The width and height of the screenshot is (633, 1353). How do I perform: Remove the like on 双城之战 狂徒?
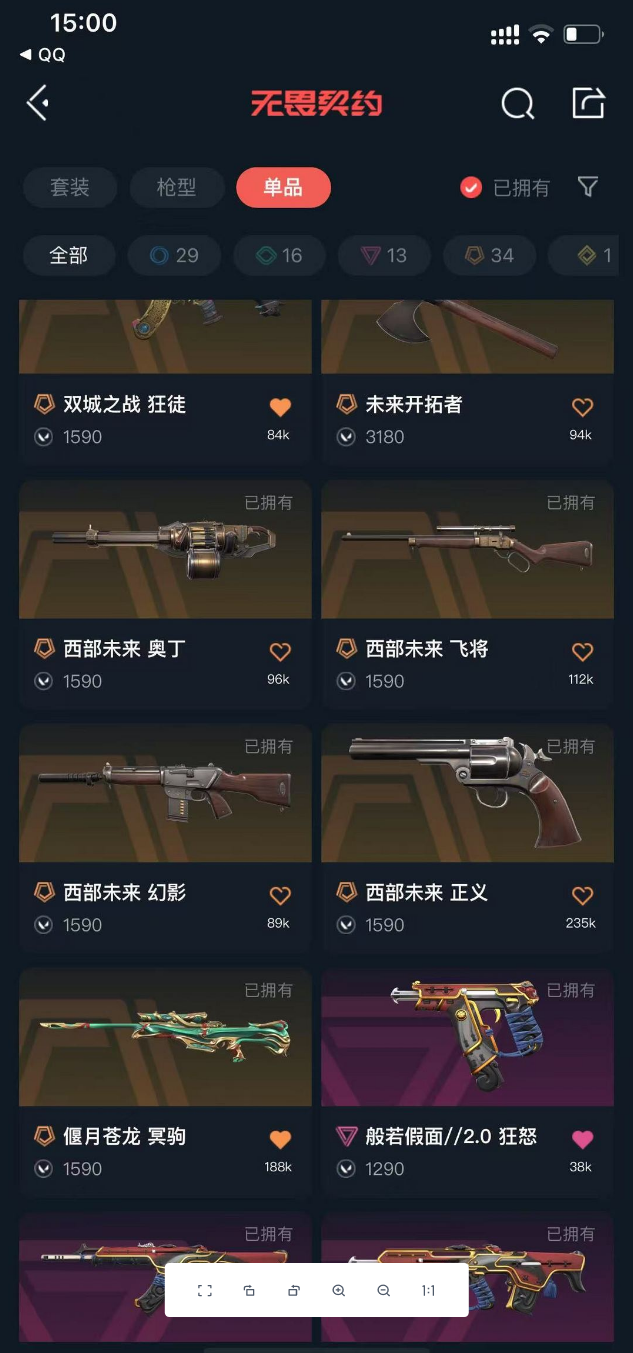[x=280, y=407]
